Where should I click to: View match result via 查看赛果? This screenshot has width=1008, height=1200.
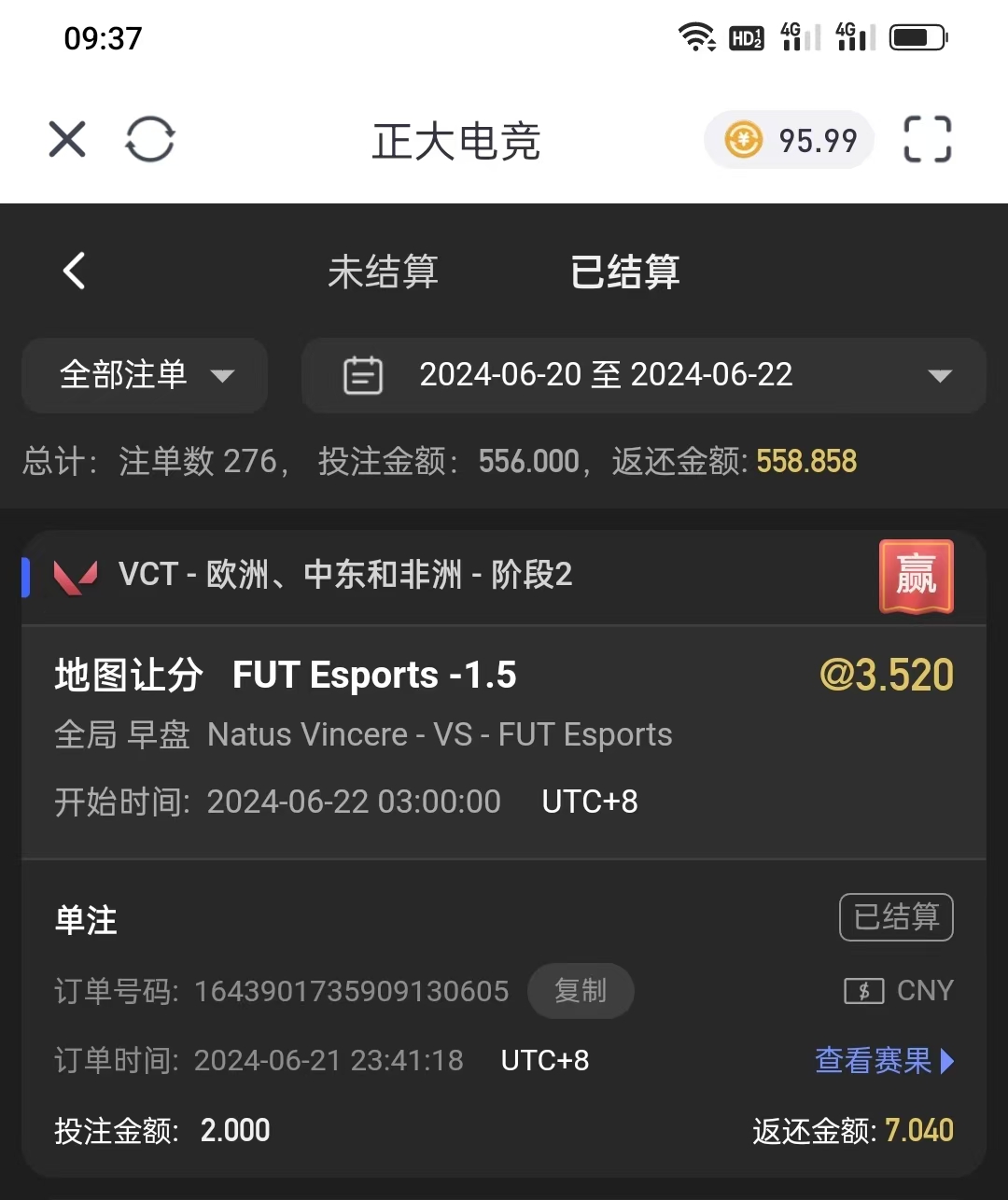(x=883, y=1061)
